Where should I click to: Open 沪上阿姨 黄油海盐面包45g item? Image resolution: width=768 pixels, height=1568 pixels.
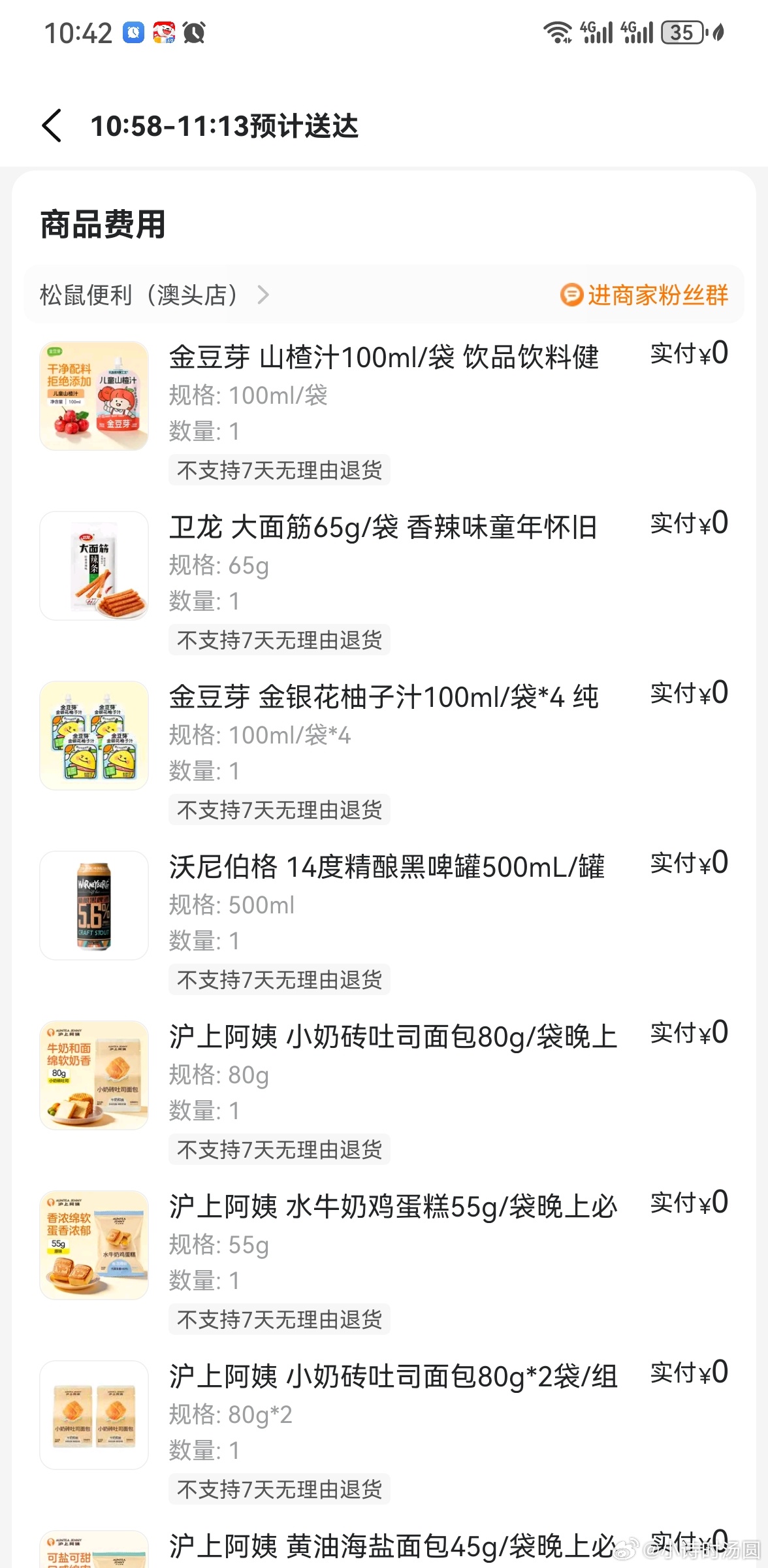pos(392,1546)
